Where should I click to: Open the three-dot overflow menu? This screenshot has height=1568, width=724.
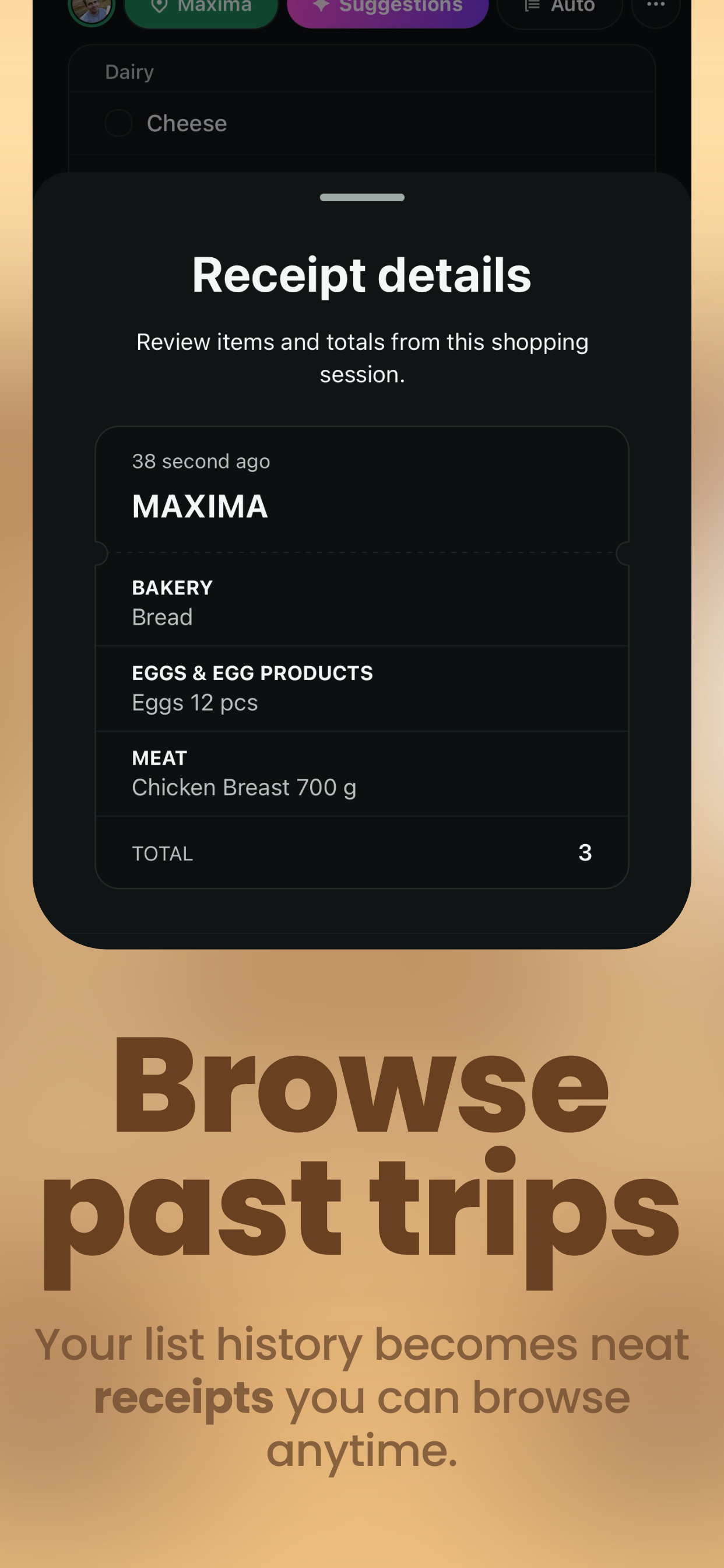(x=655, y=5)
